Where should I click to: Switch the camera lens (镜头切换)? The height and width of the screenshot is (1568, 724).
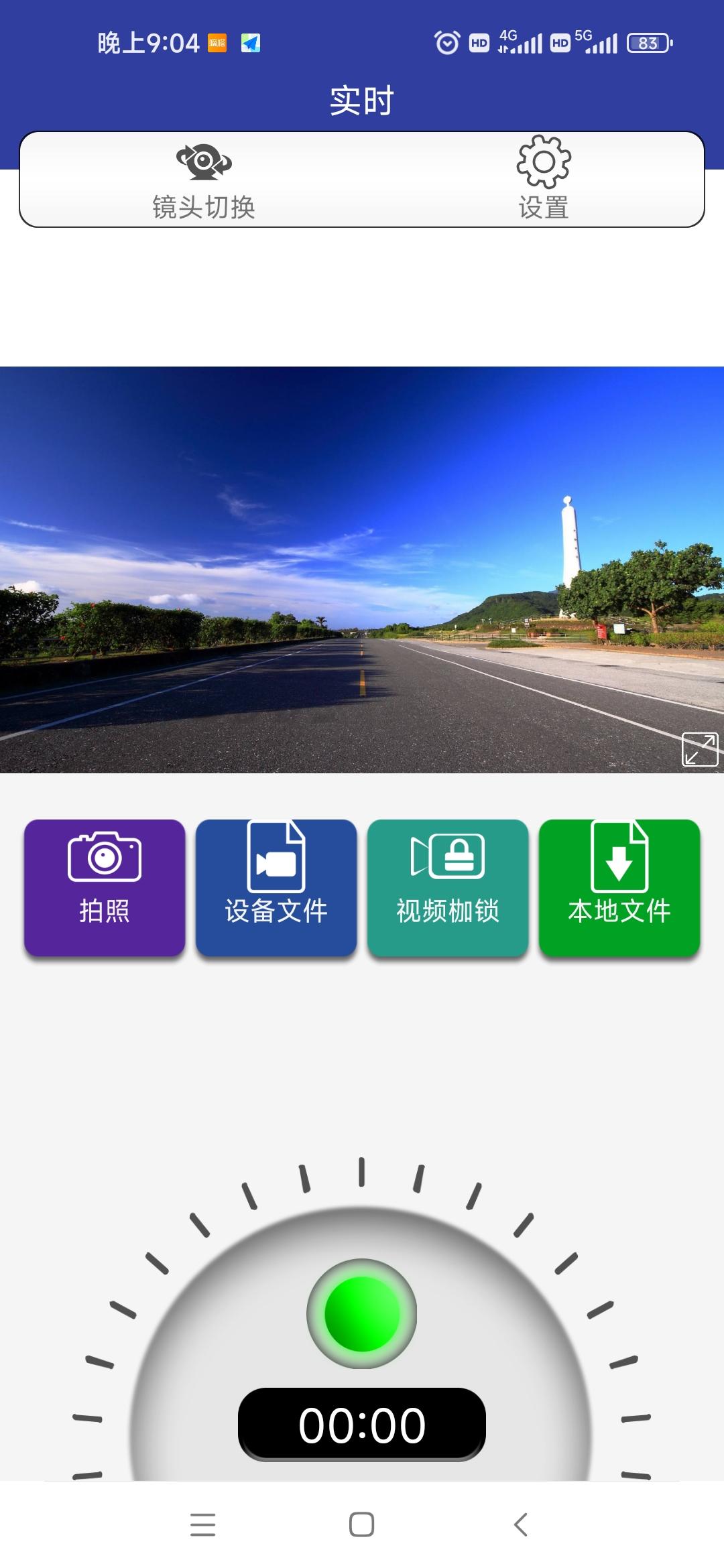[204, 180]
